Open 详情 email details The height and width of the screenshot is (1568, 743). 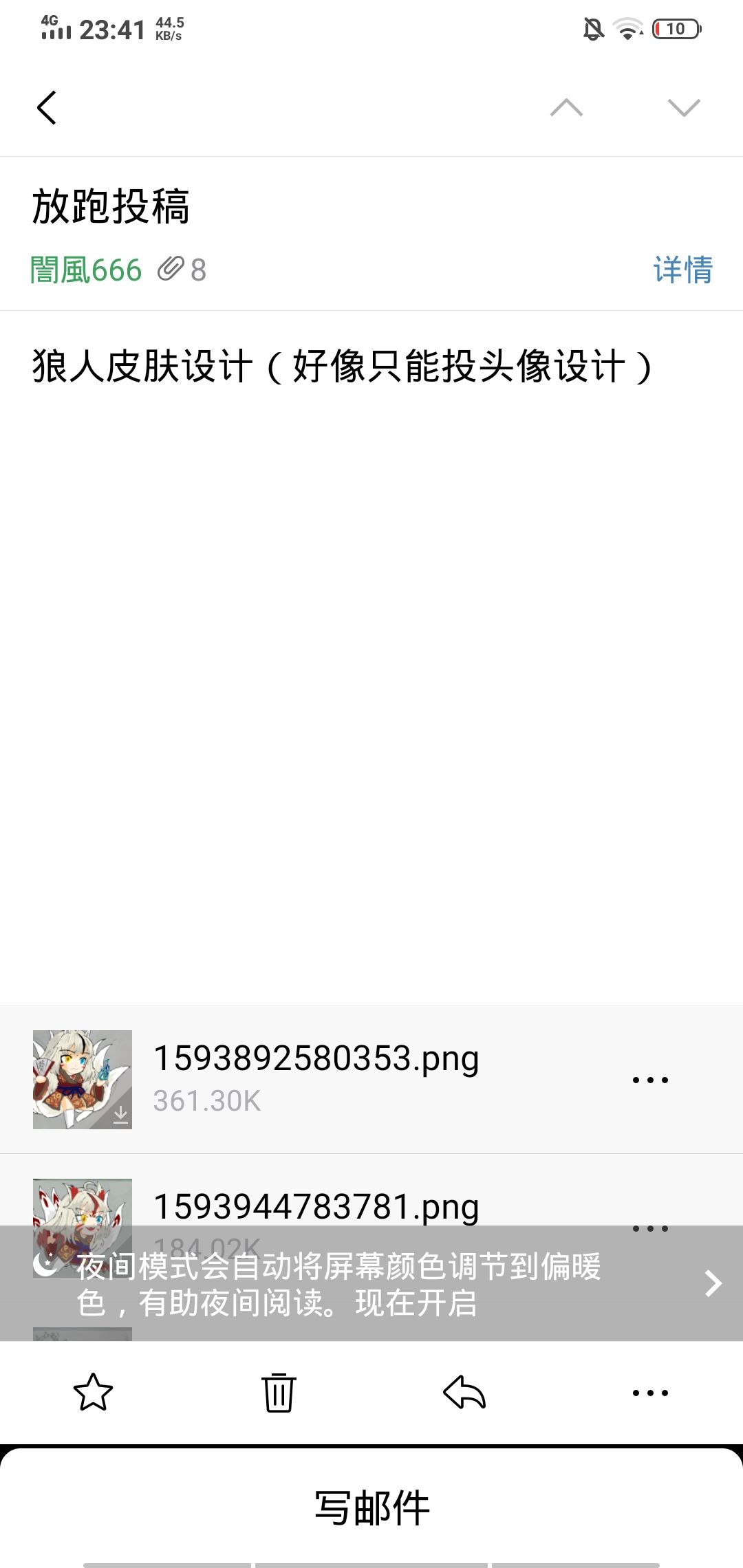pos(682,270)
